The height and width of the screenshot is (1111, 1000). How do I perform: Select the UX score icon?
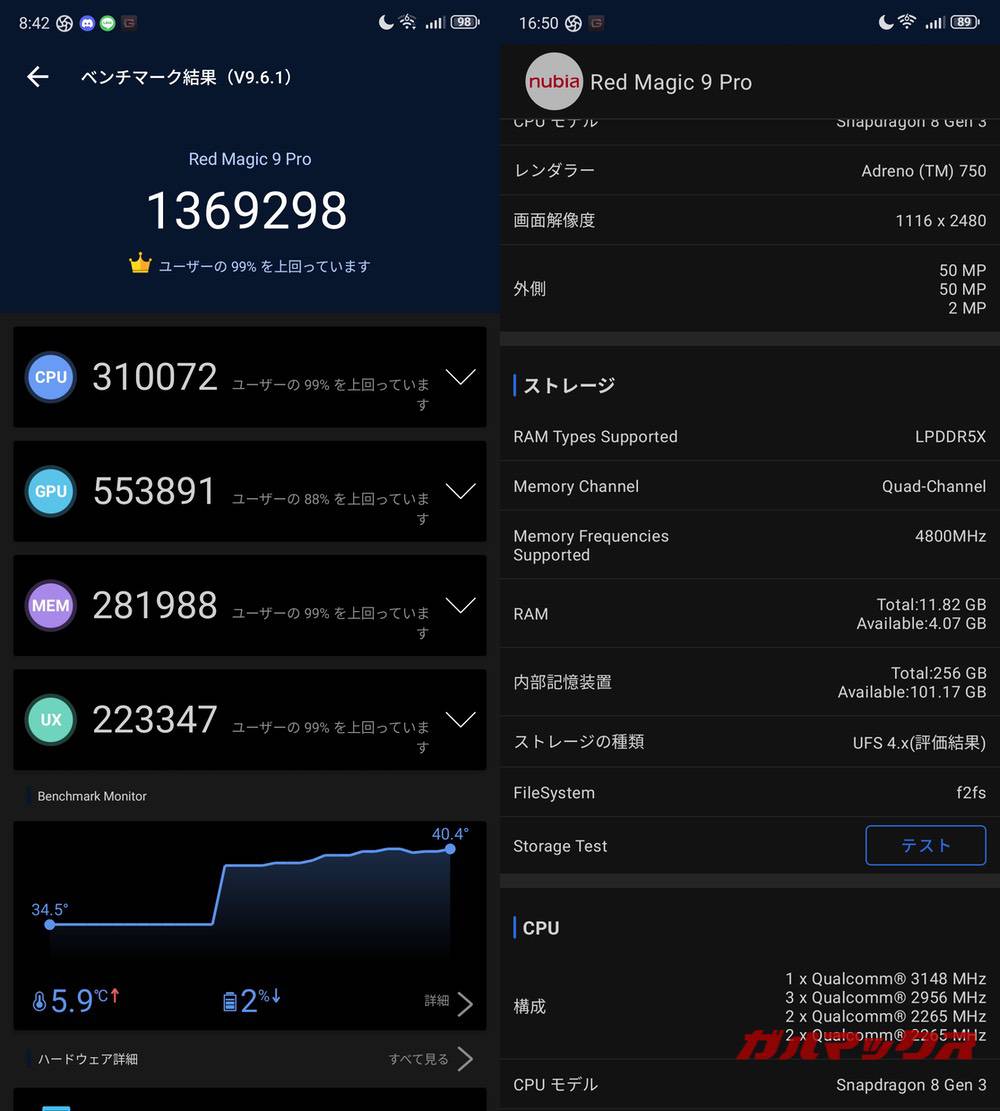(50, 720)
